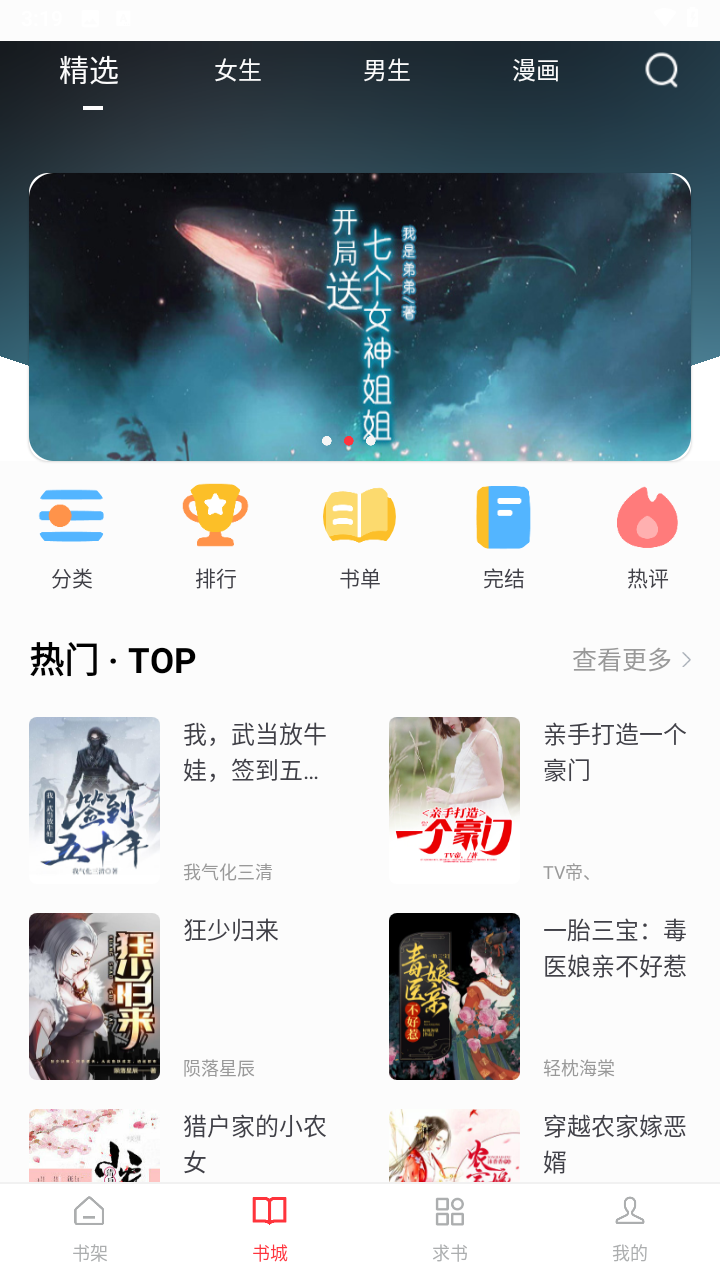Screen dimensions: 720x1280
Task: Open the 男生 tab
Action: pos(387,70)
